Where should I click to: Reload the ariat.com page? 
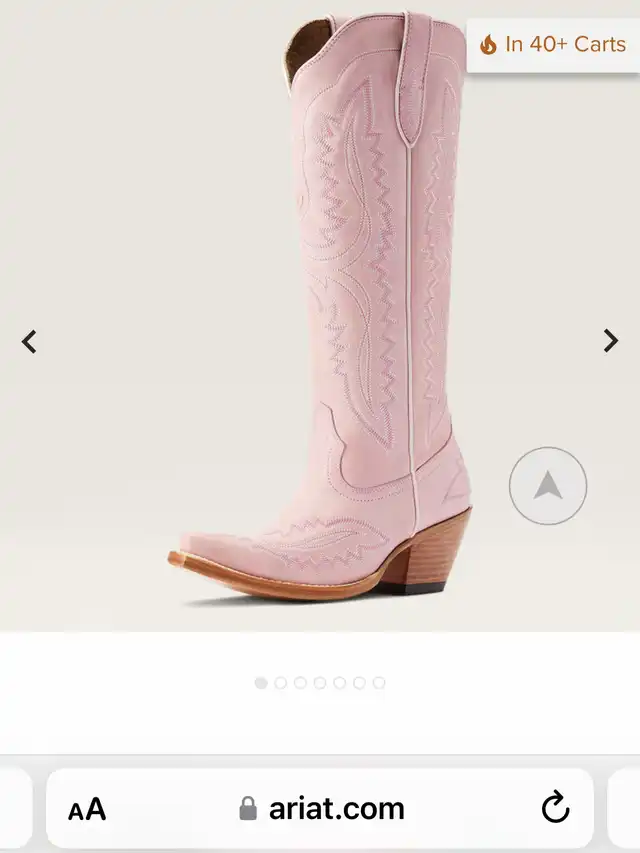pyautogui.click(x=555, y=808)
